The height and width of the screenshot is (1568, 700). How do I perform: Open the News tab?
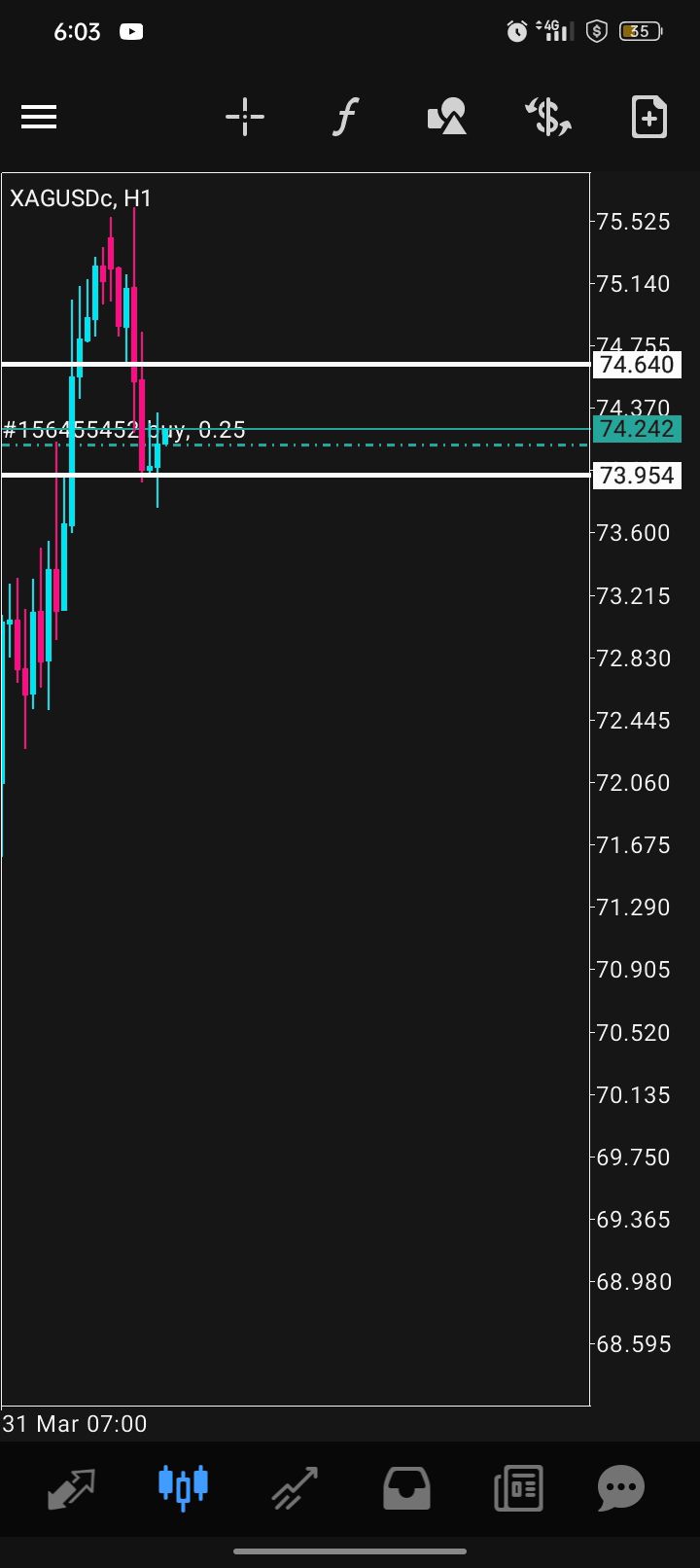click(x=518, y=1488)
